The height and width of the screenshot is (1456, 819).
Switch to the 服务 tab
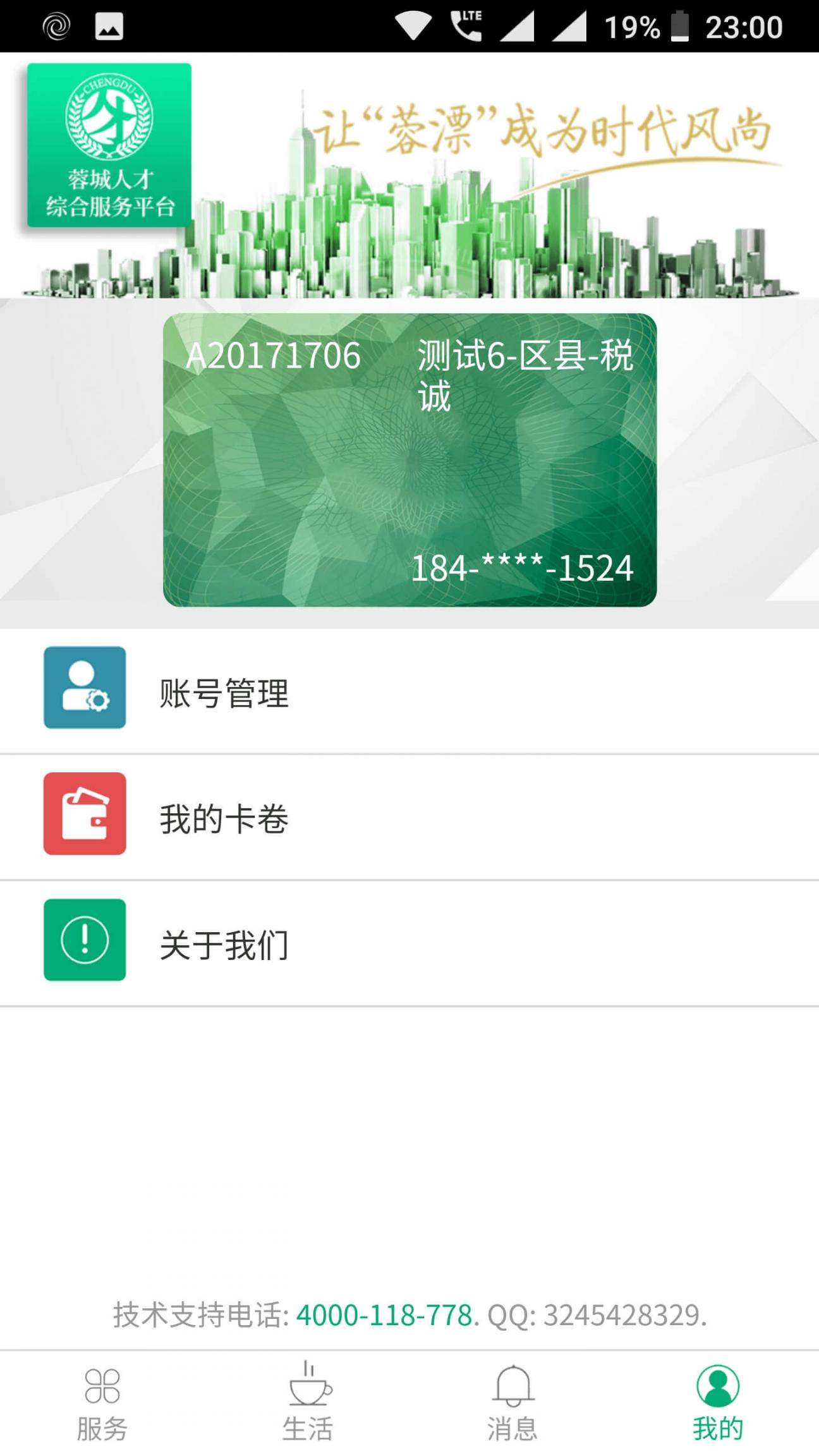(102, 1404)
